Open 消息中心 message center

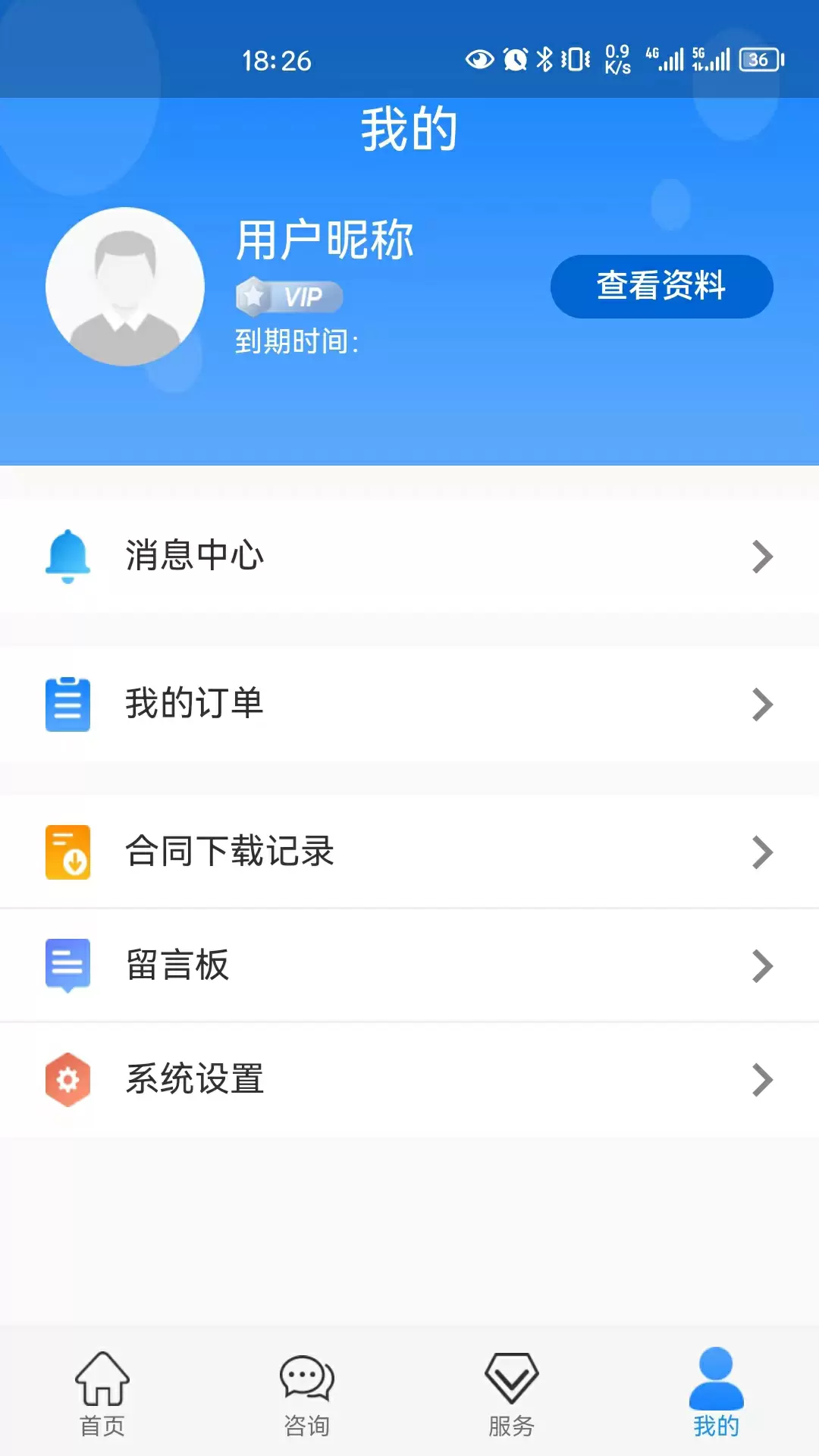click(x=409, y=556)
